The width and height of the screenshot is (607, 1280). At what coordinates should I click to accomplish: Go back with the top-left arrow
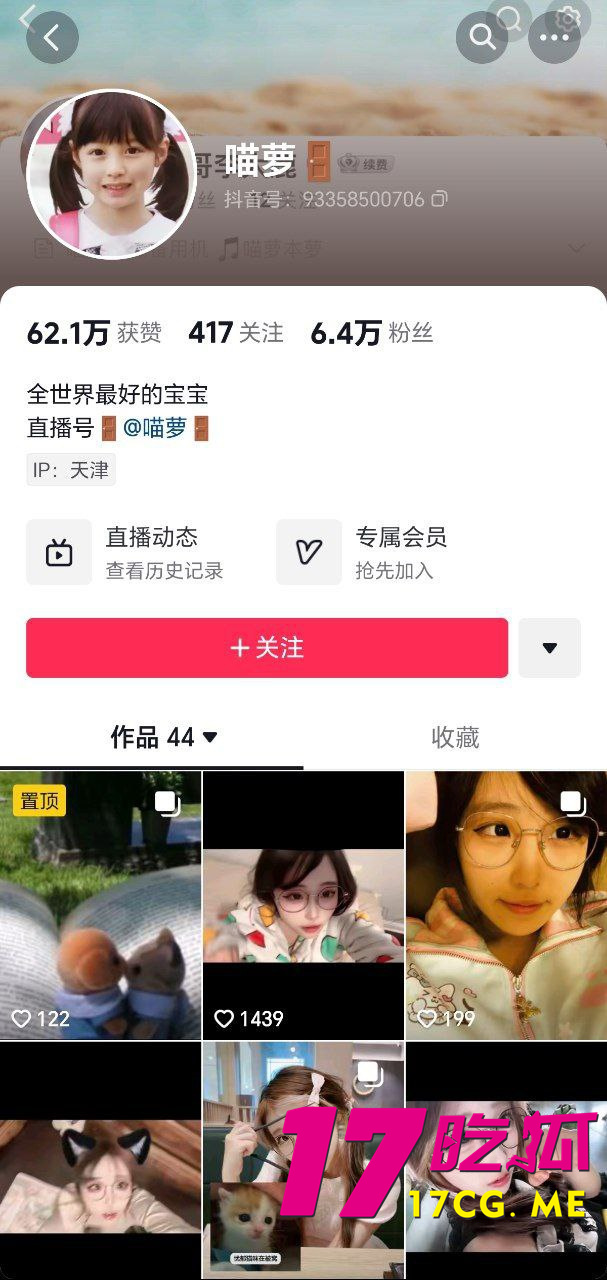pyautogui.click(x=52, y=38)
